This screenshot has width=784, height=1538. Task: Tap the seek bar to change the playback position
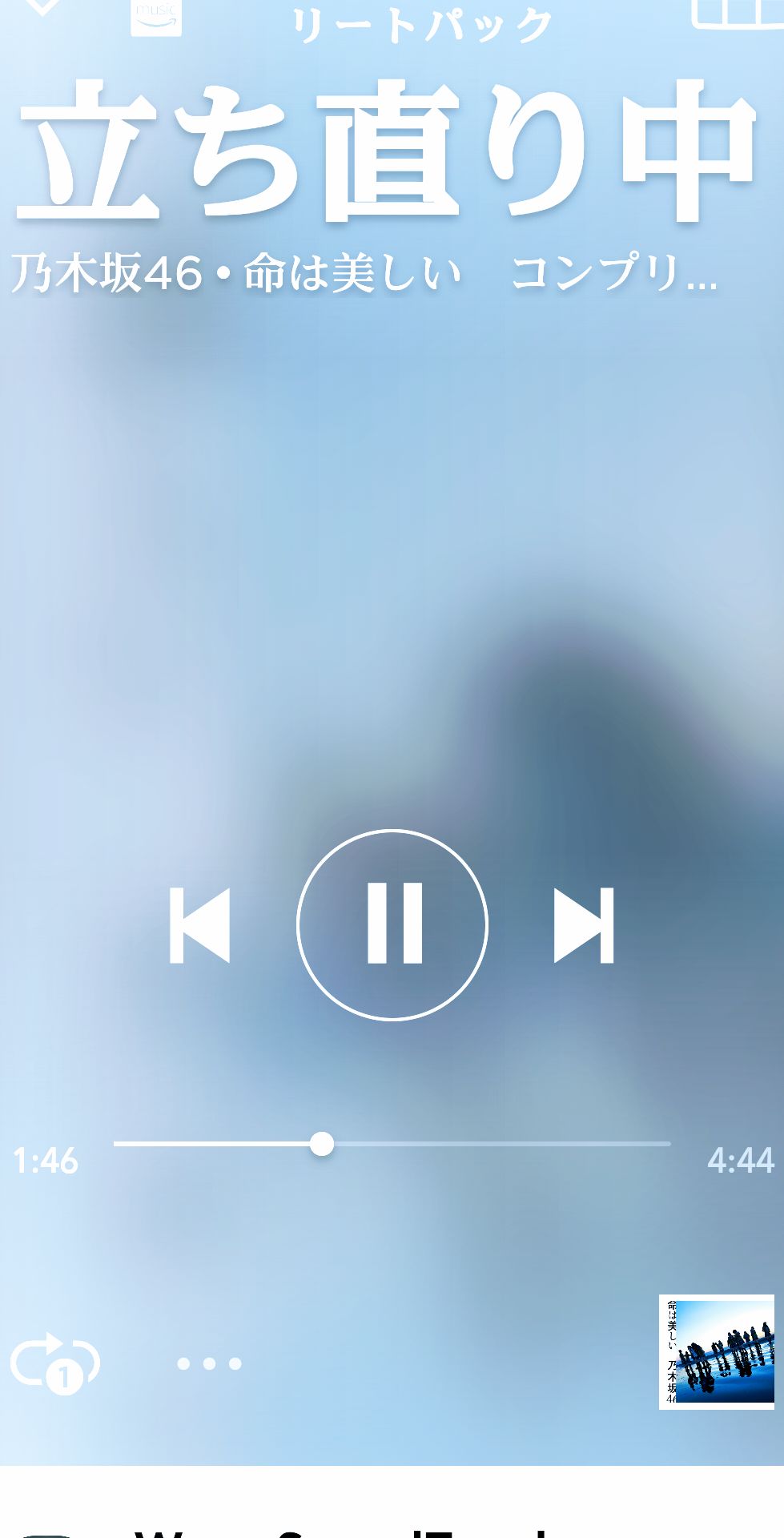(x=392, y=1144)
